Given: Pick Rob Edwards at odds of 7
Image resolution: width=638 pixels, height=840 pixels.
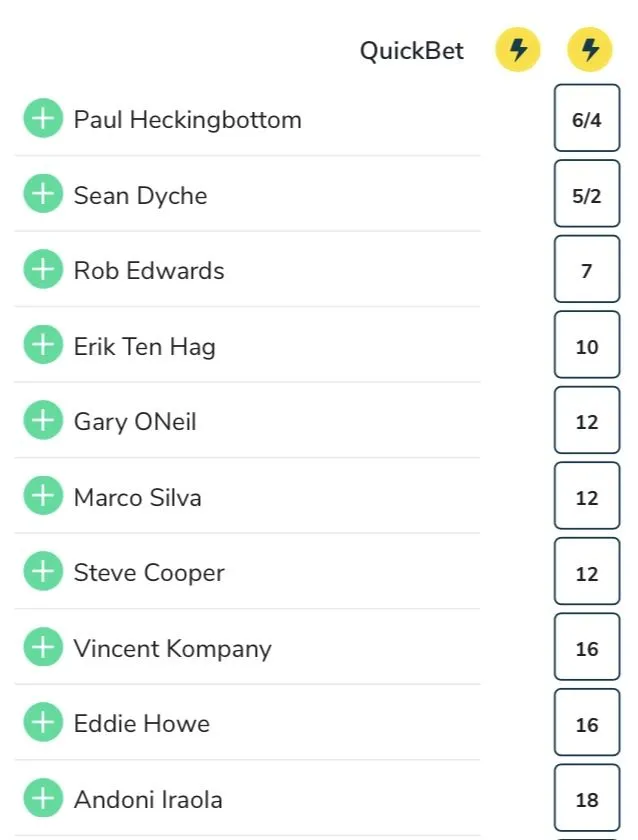Looking at the screenshot, I should pyautogui.click(x=587, y=271).
